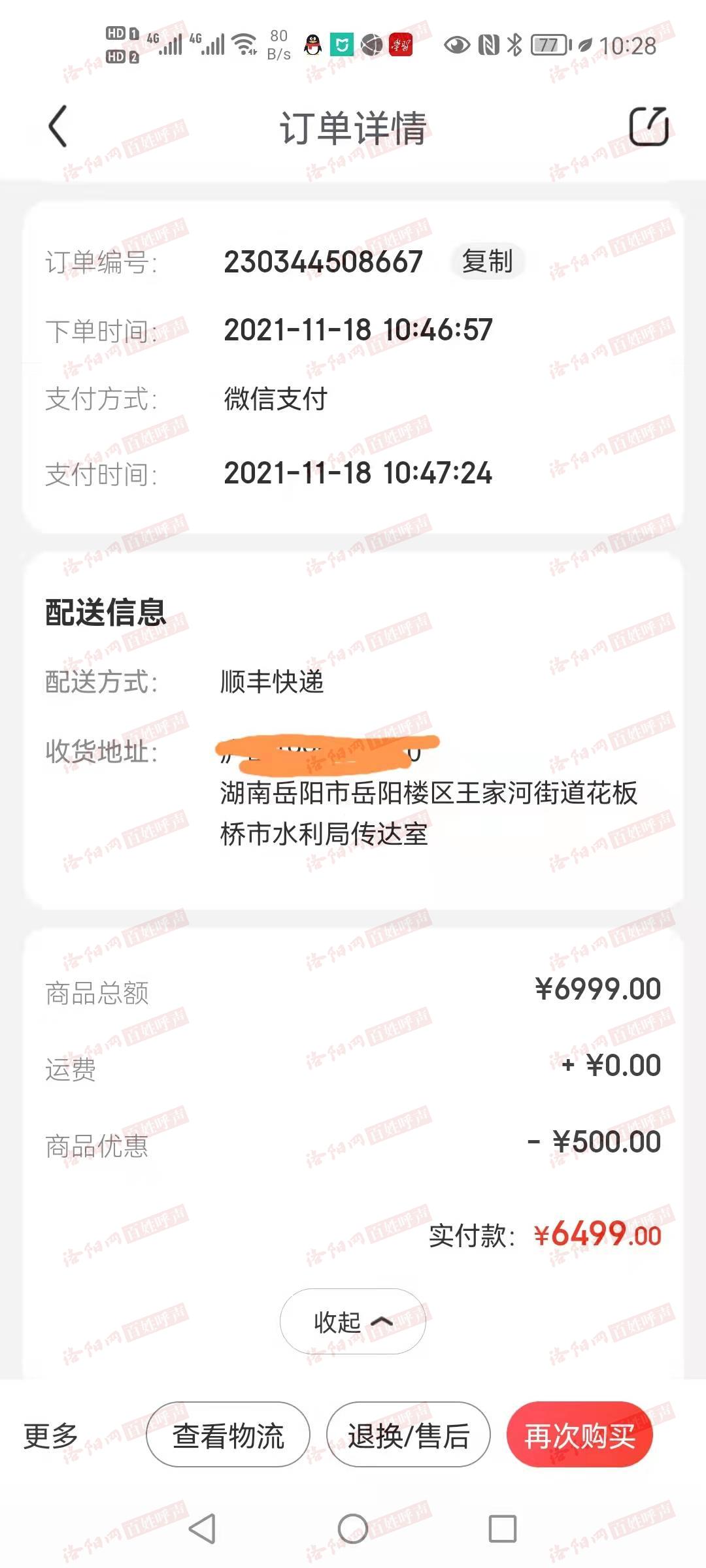Open recent apps from the navigation bar
This screenshot has width=706, height=1568.
(502, 1529)
